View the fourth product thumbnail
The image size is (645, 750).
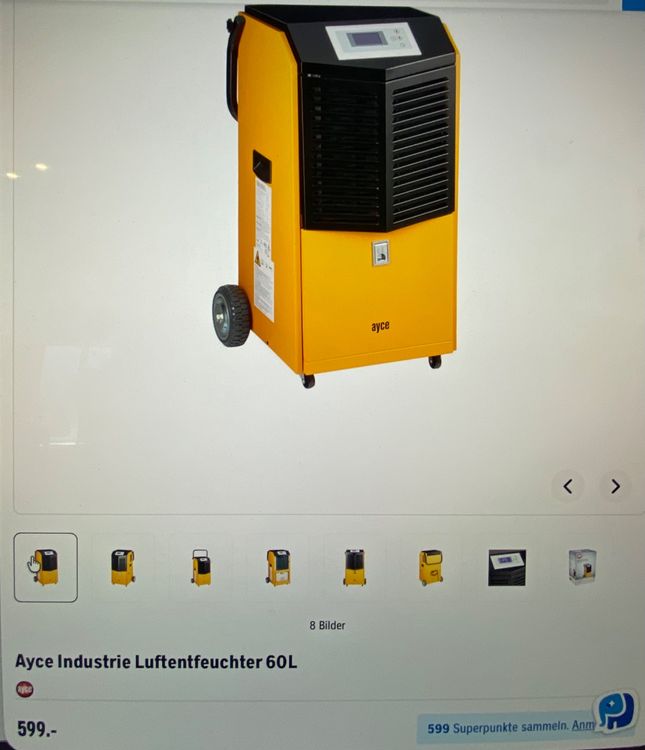(x=278, y=567)
